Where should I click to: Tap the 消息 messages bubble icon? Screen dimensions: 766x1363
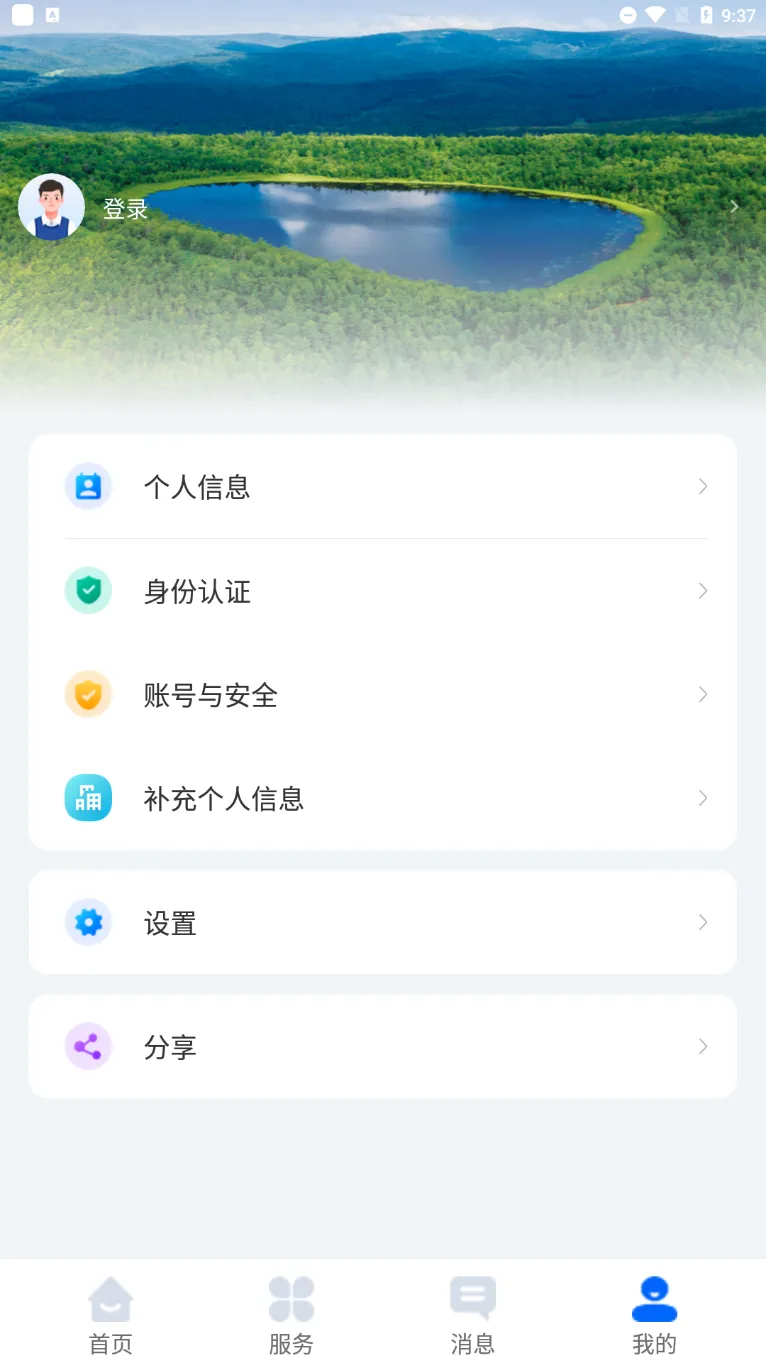click(x=472, y=1296)
